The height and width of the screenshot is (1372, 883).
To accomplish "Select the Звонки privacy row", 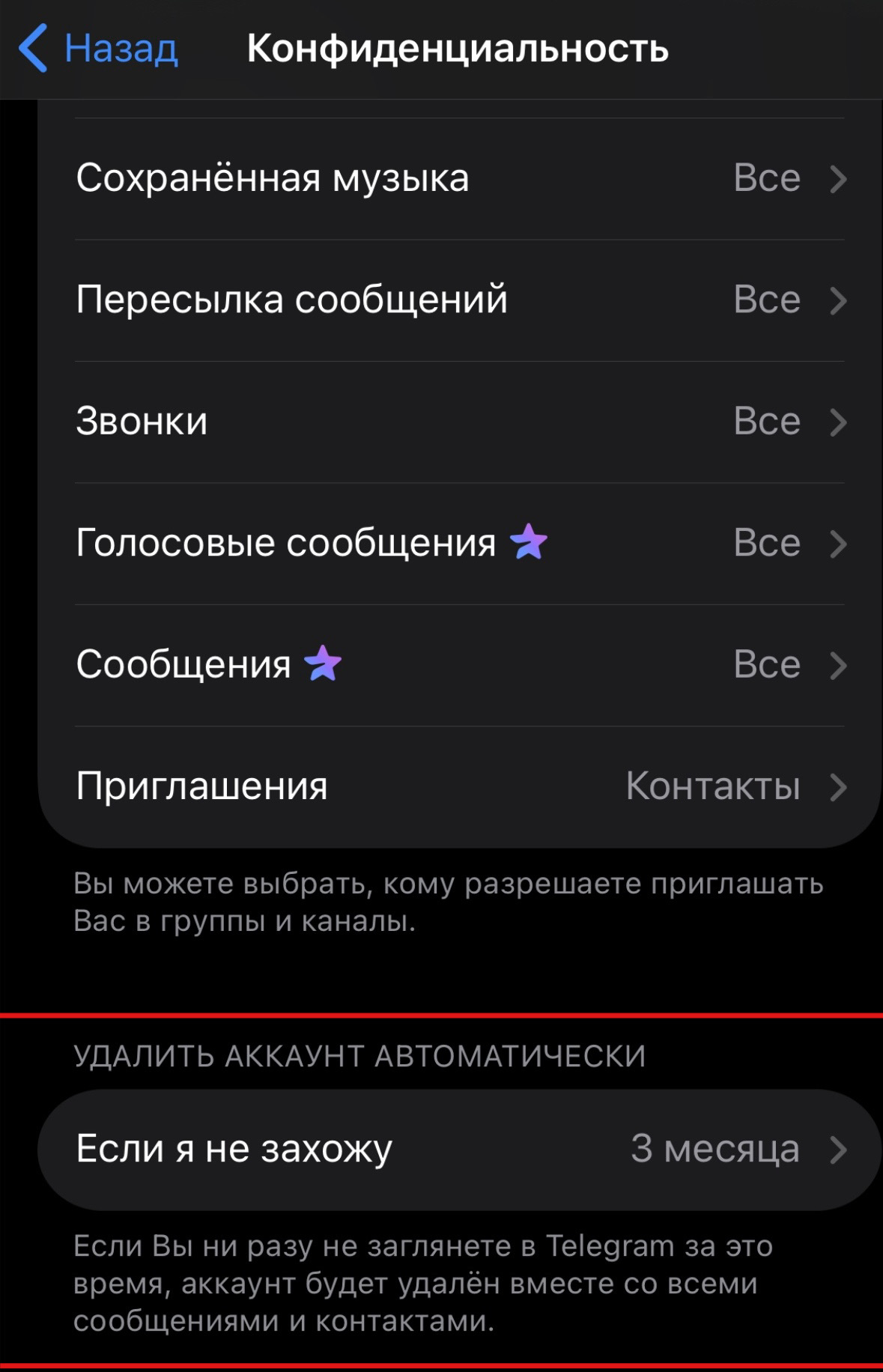I will pyautogui.click(x=460, y=422).
